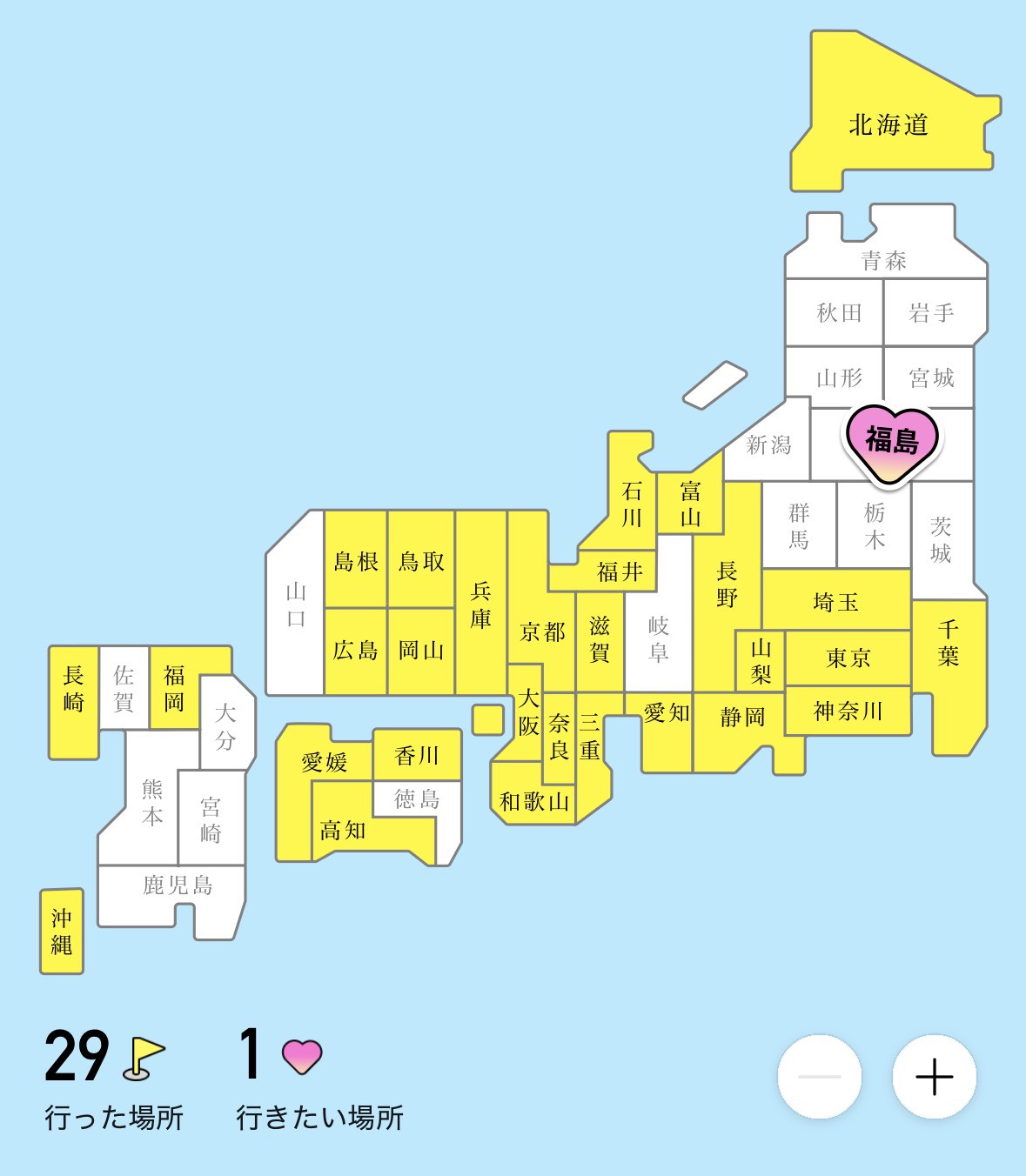Select Hyogo (兵庫) prefecture

pos(480,605)
